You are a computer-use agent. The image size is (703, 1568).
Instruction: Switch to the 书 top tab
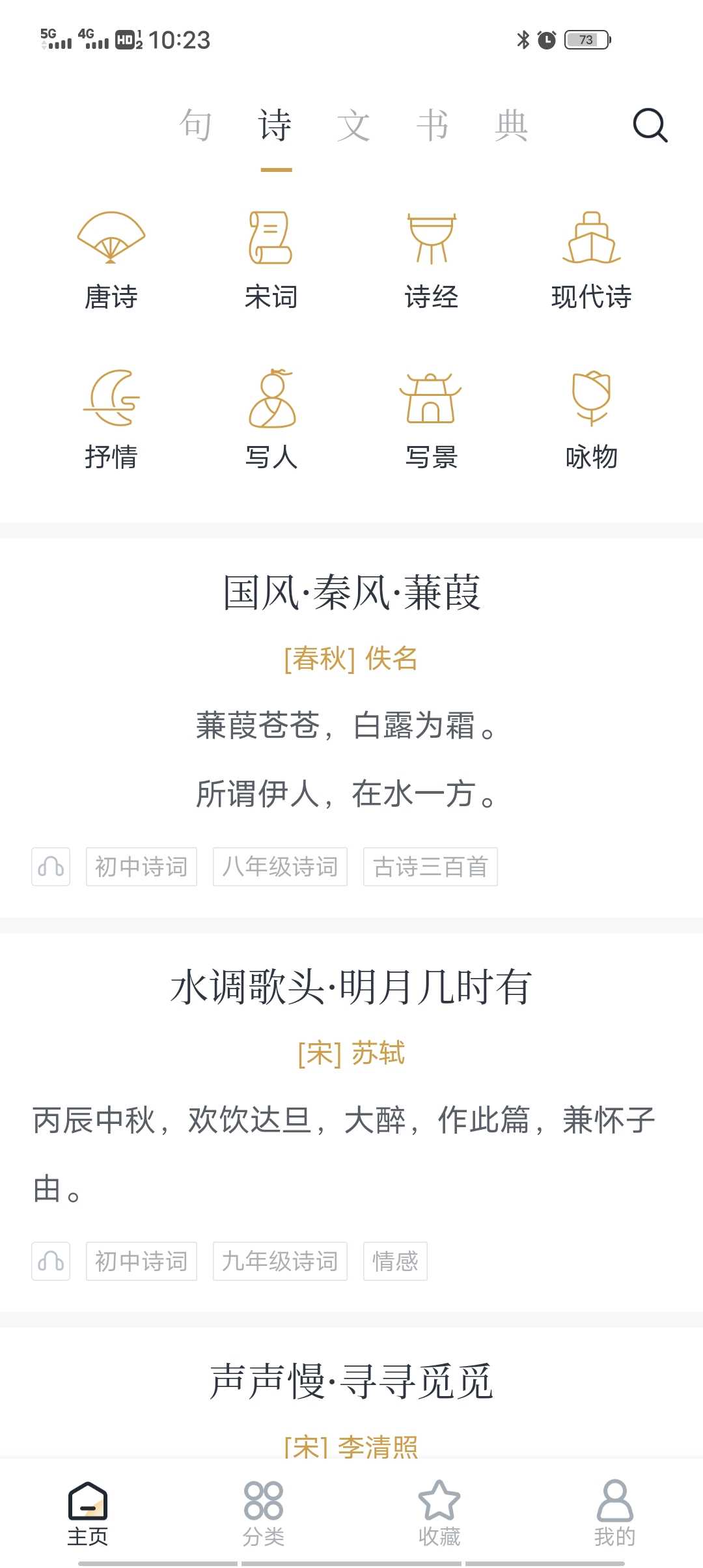(432, 125)
